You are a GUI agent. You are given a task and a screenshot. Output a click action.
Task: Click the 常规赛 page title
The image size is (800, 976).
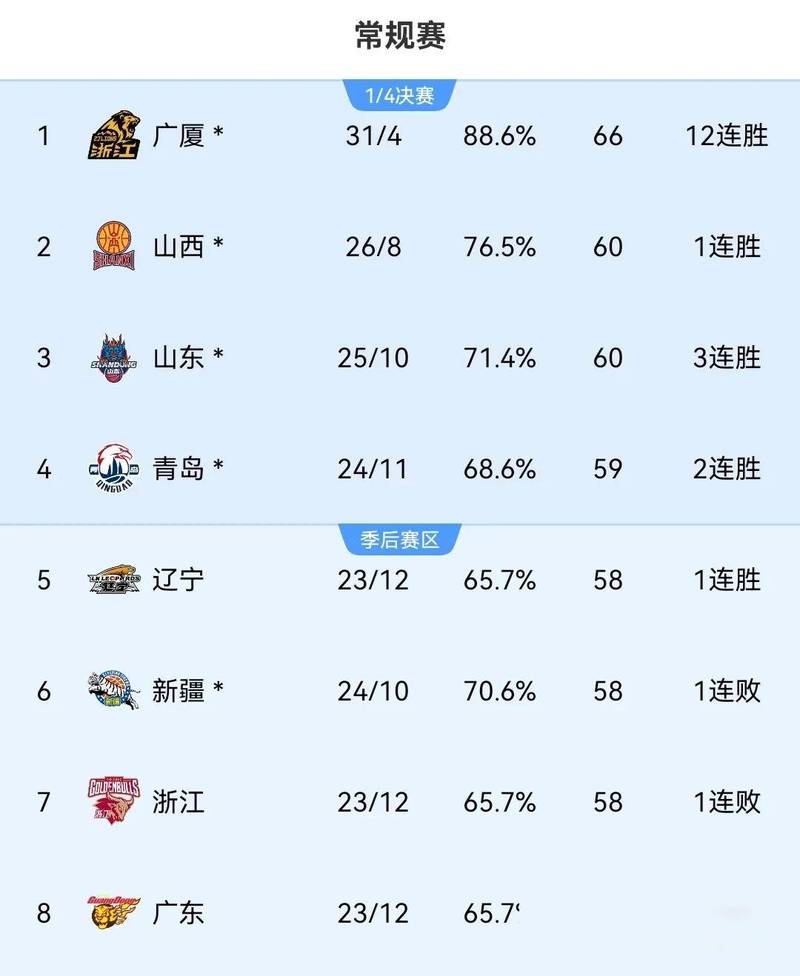click(x=400, y=31)
